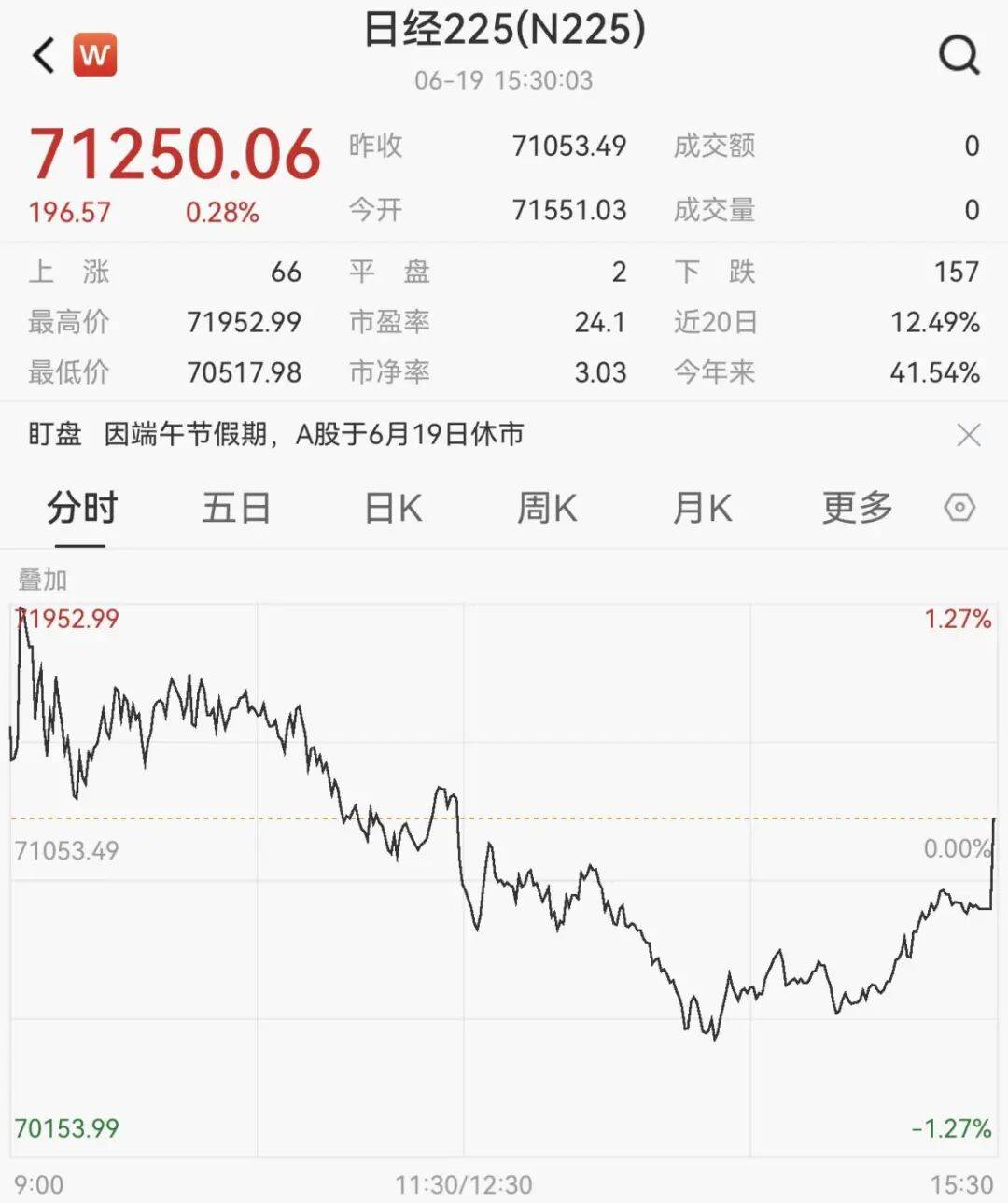The width and height of the screenshot is (1008, 1203).
Task: Switch to the 周K chart tab
Action: (547, 509)
